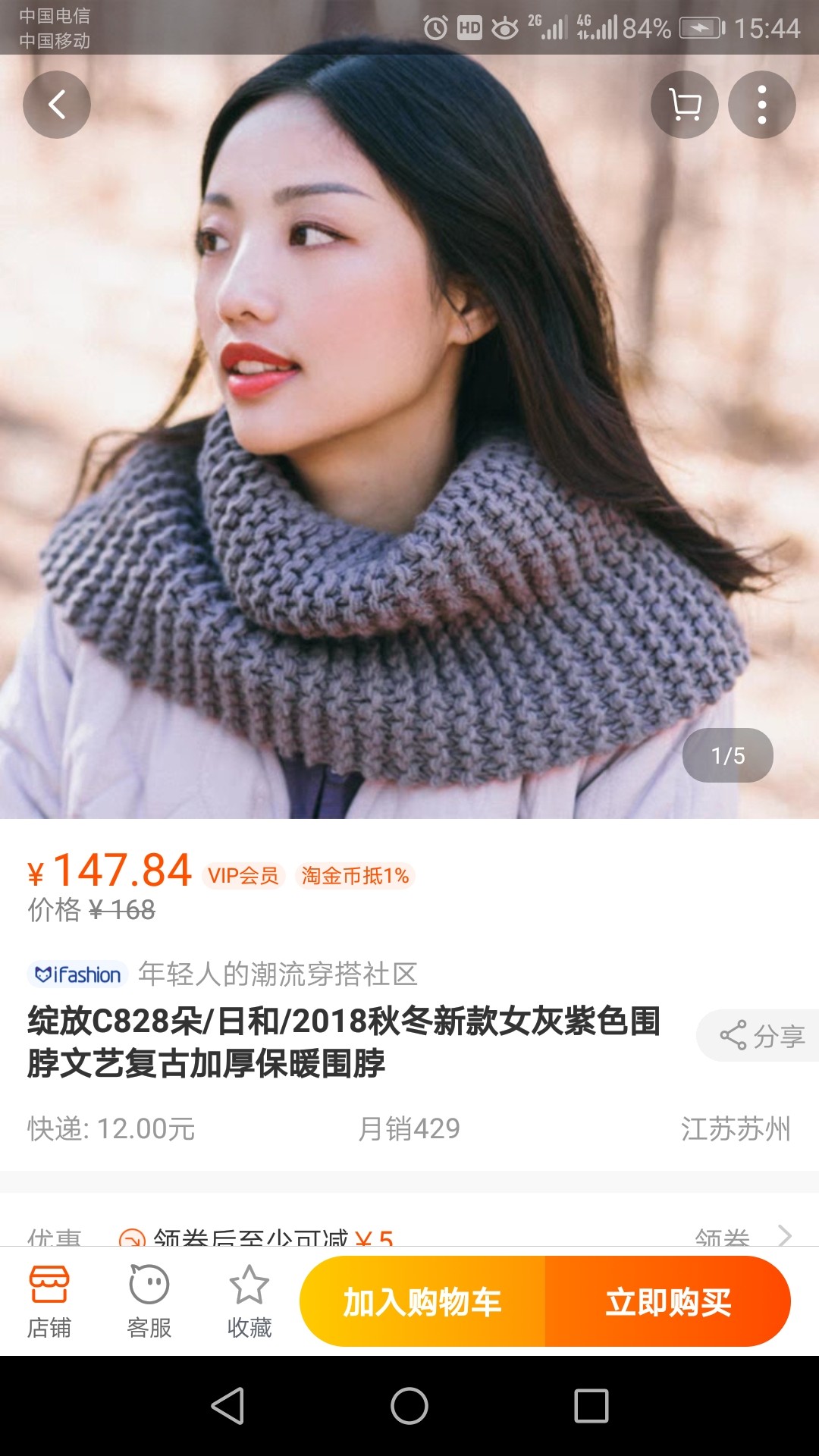Screen dimensions: 819x1456
Task: Tap 加入购物车 add to cart
Action: click(422, 1302)
